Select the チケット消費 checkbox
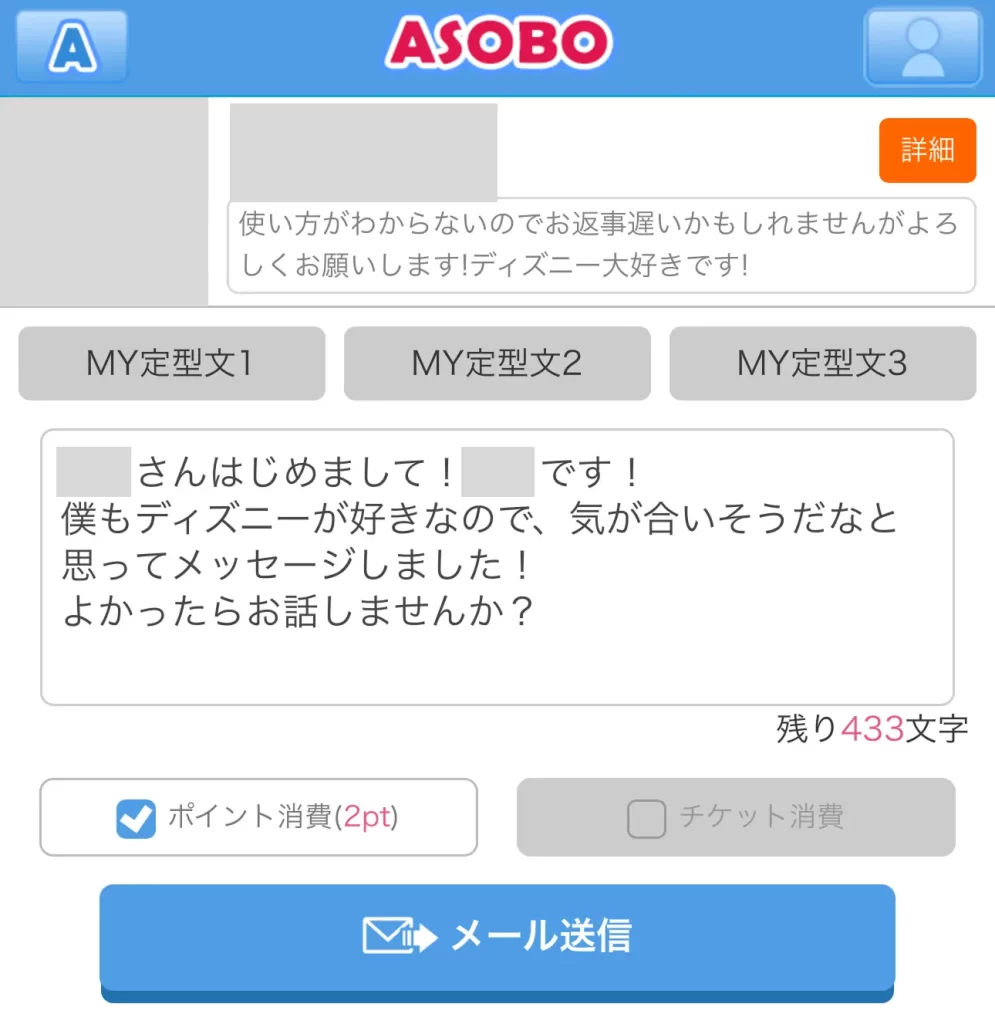 tap(646, 819)
